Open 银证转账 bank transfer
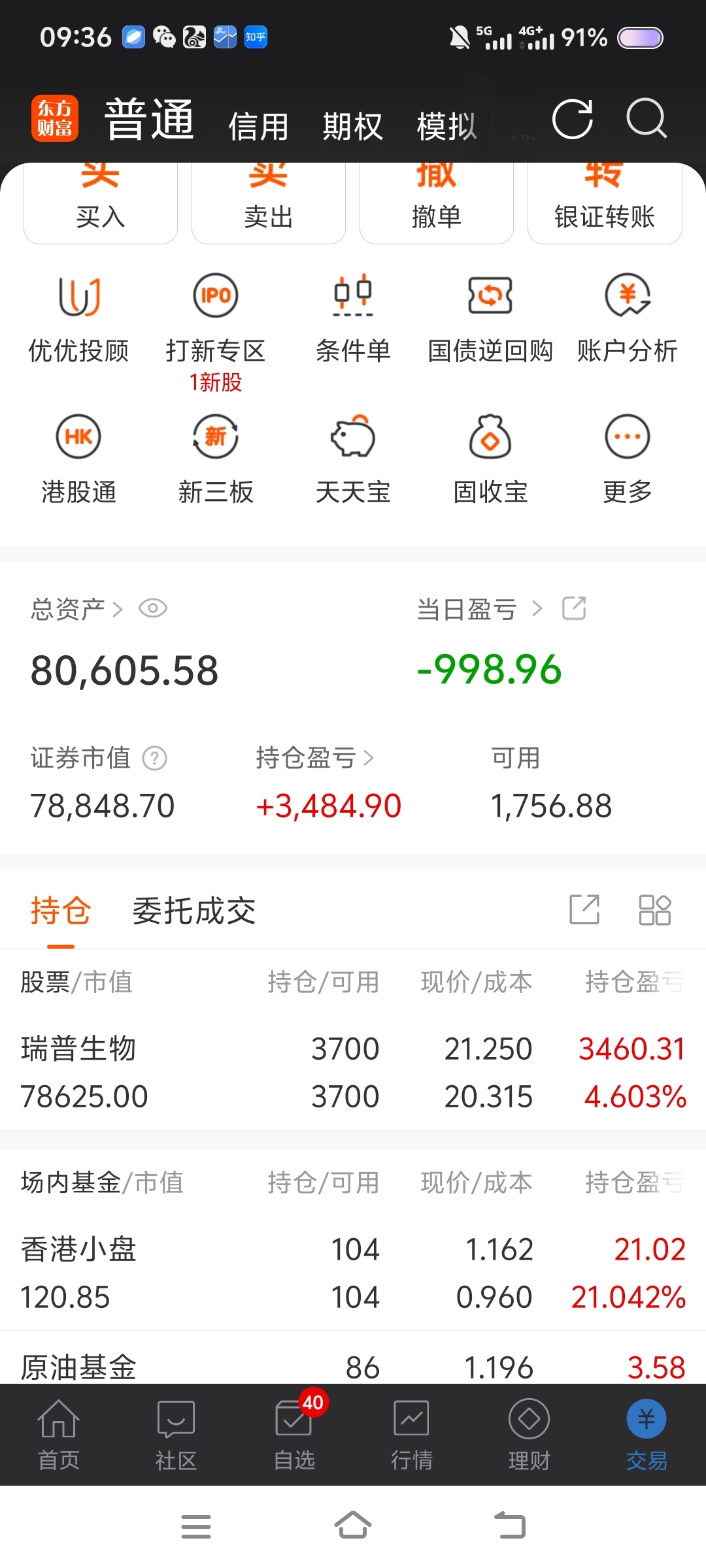This screenshot has height=1568, width=706. (605, 203)
